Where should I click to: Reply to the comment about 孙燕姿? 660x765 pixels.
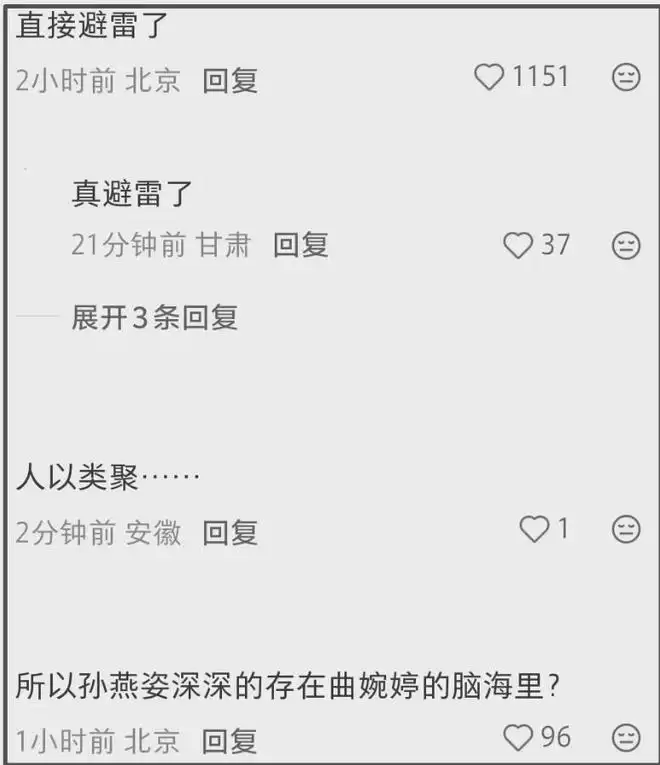pyautogui.click(x=230, y=741)
